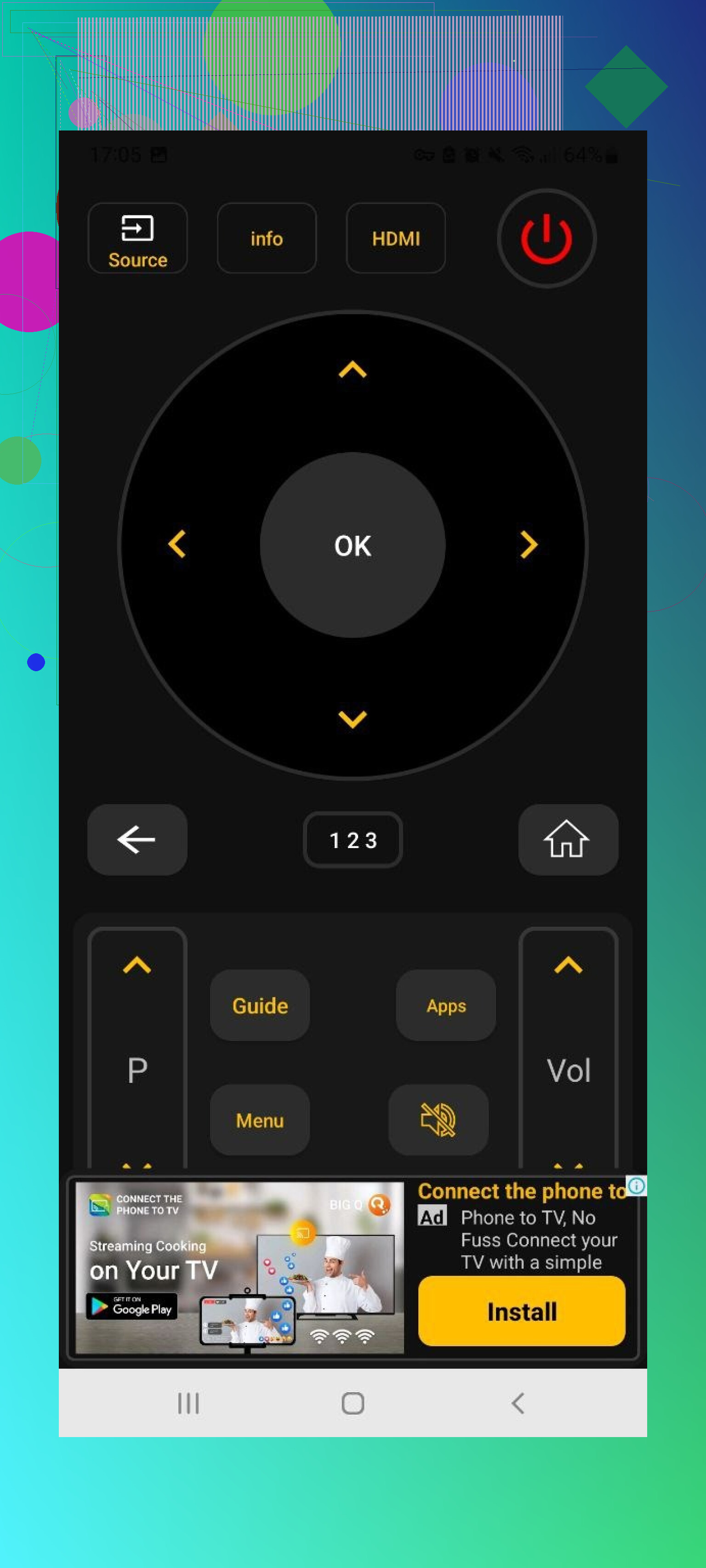Tap the up arrow on the D-pad

(352, 369)
